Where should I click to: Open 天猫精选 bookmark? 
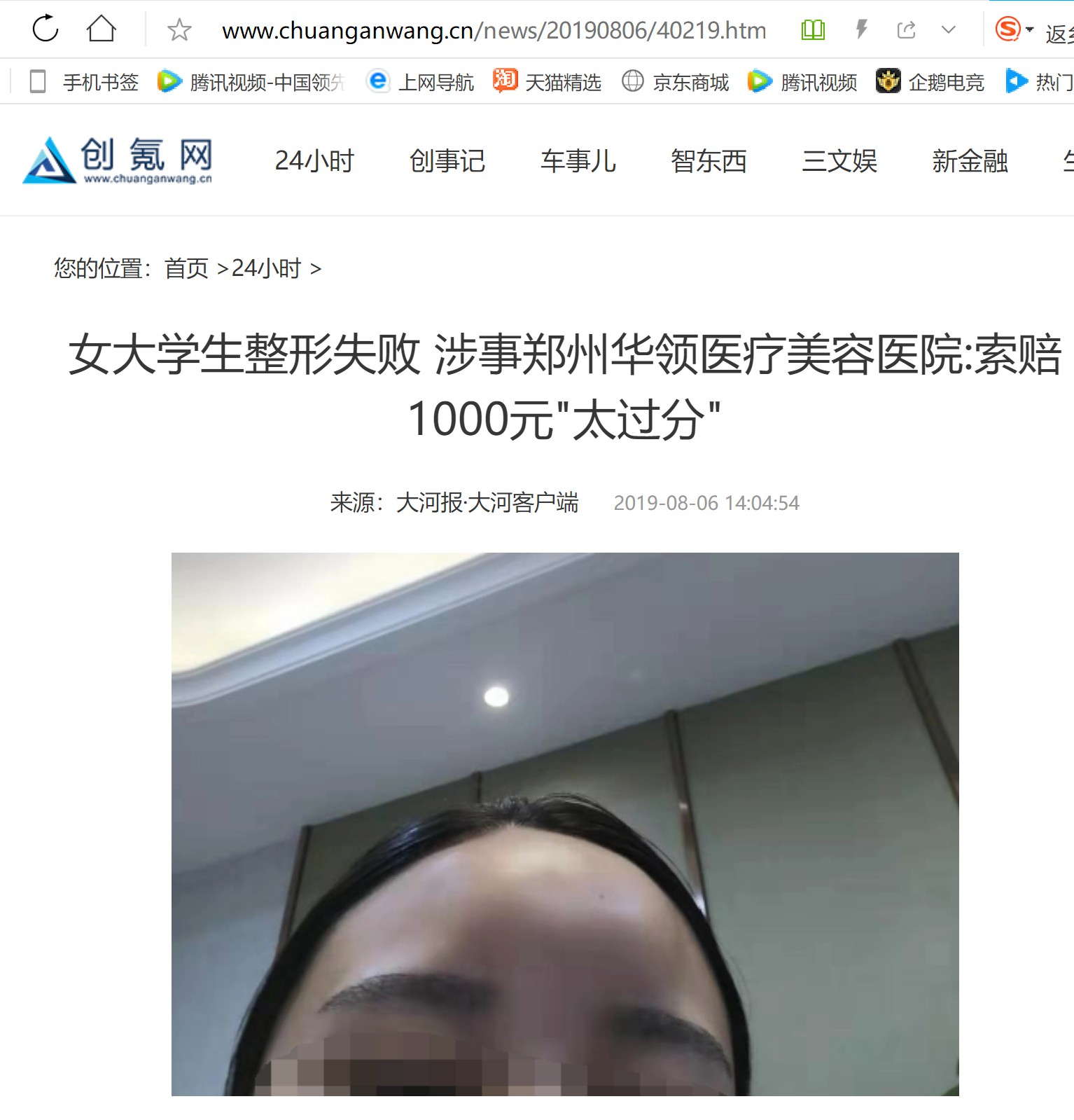pos(547,82)
